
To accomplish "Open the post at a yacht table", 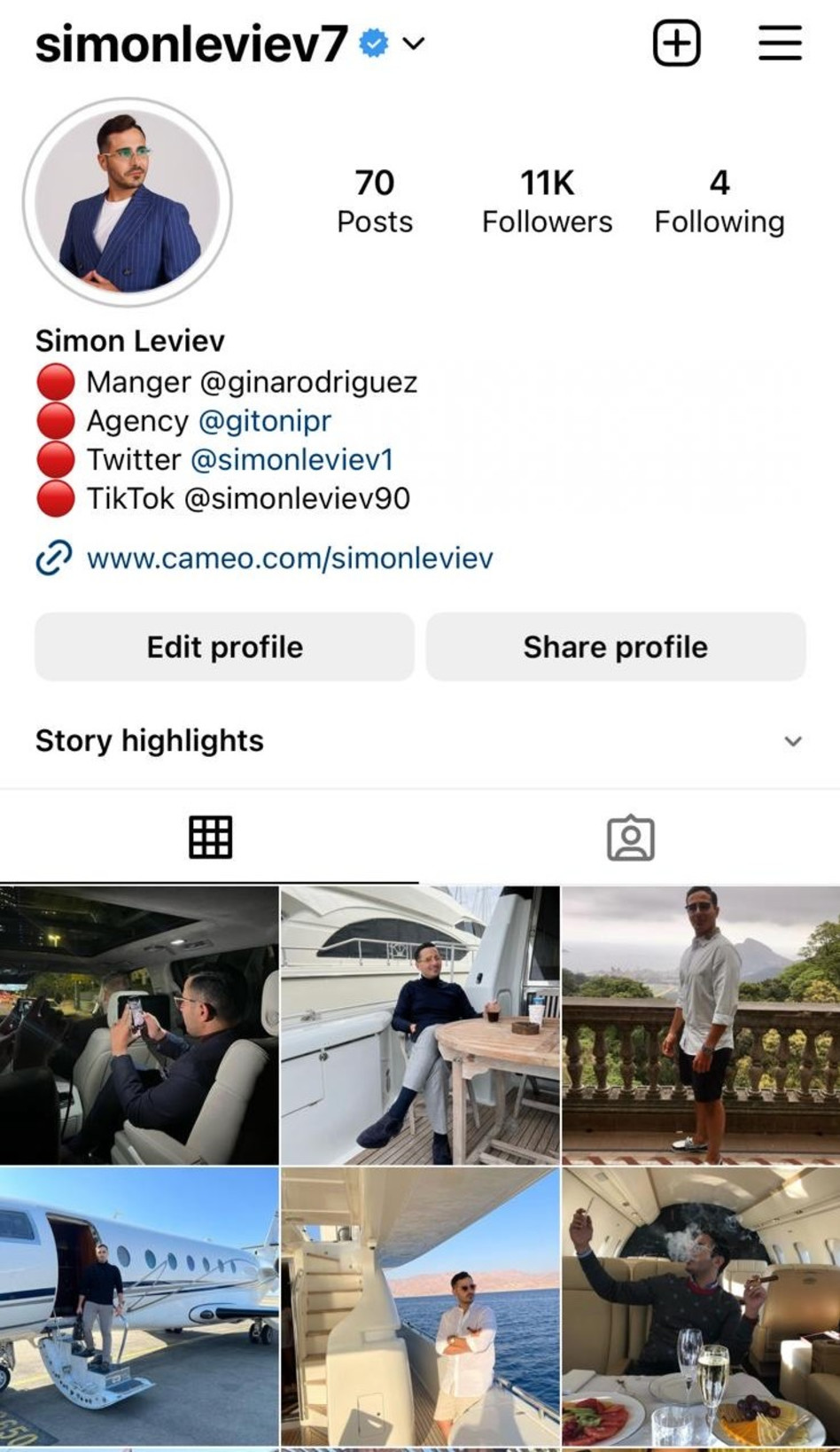I will coord(420,1025).
